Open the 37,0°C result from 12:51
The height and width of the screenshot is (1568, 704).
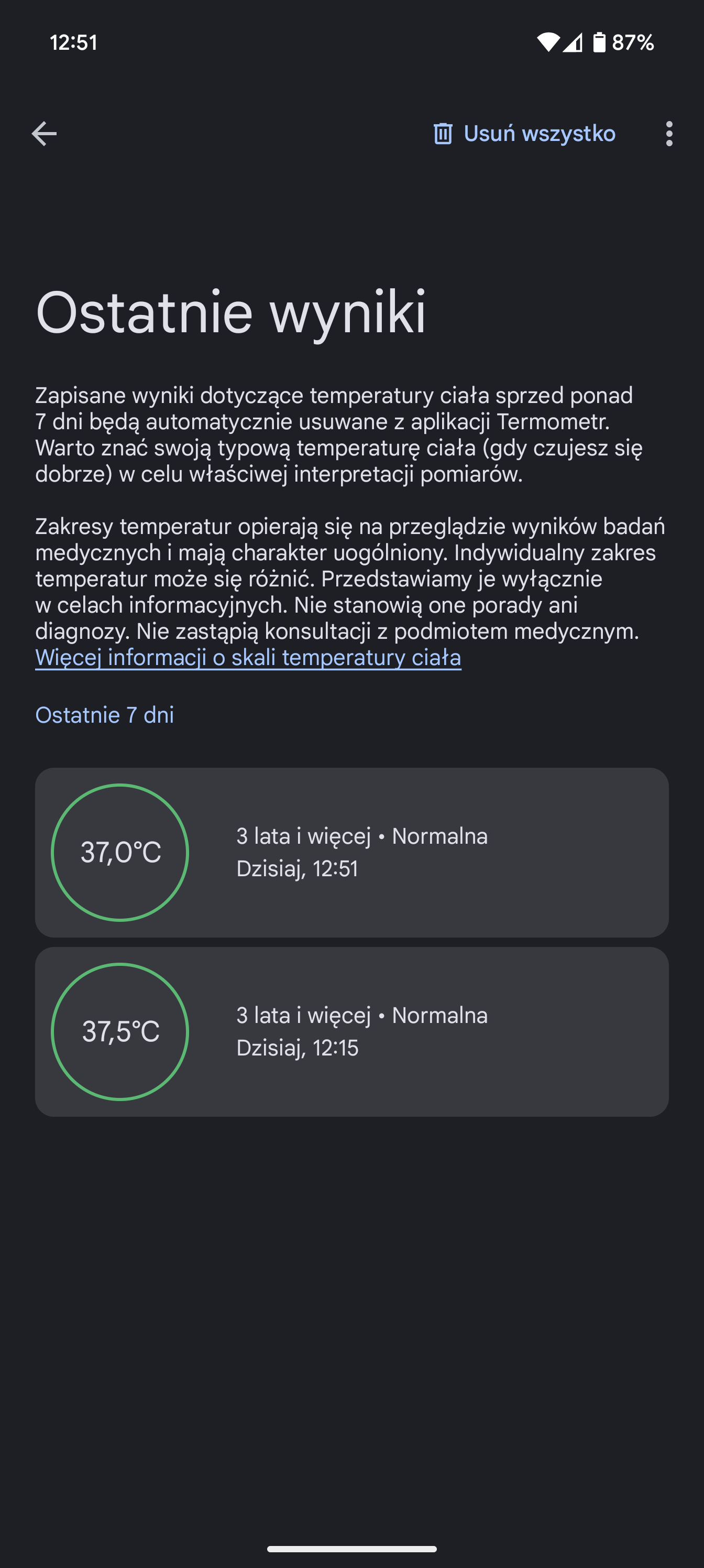coord(351,852)
